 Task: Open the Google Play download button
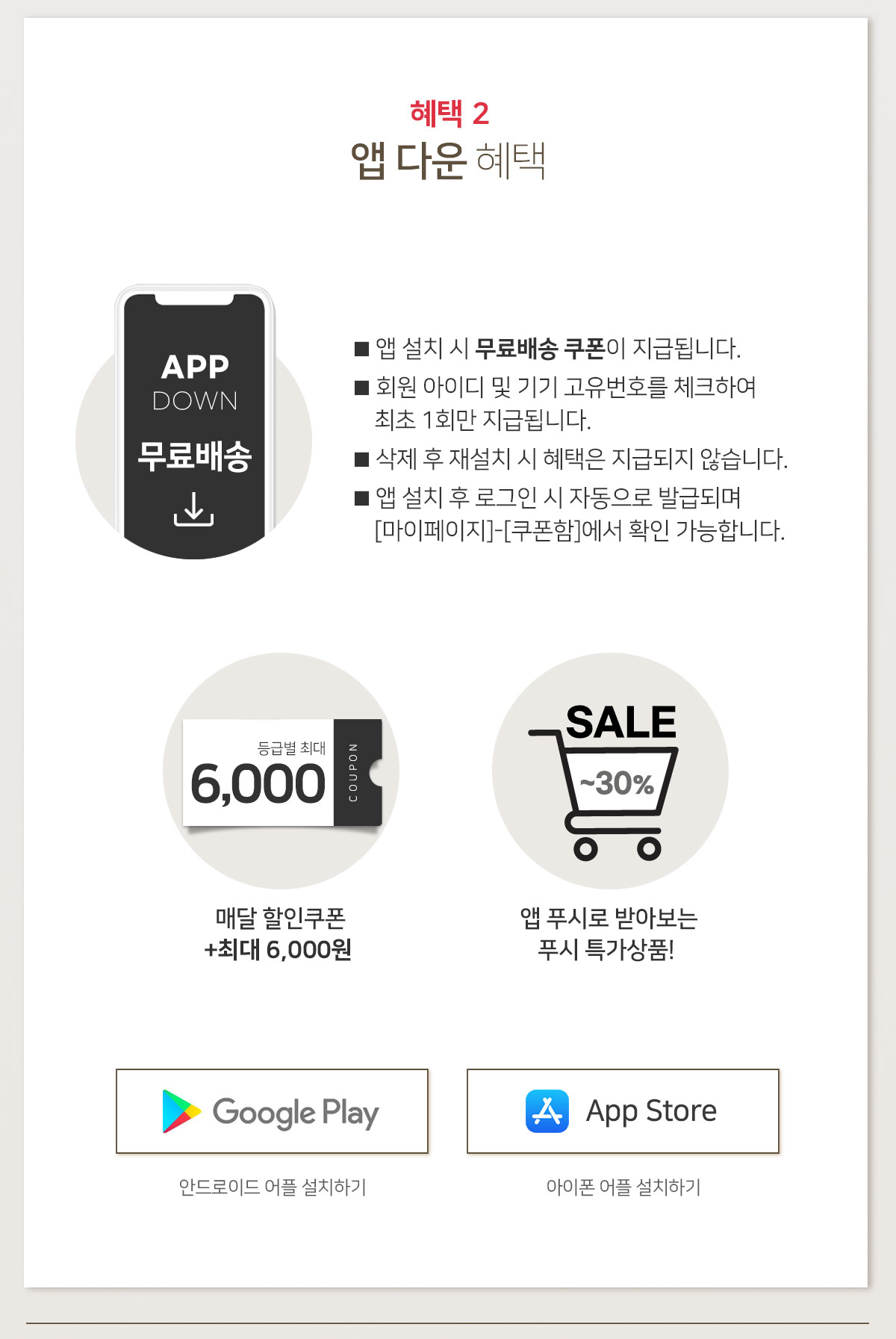click(x=272, y=1111)
